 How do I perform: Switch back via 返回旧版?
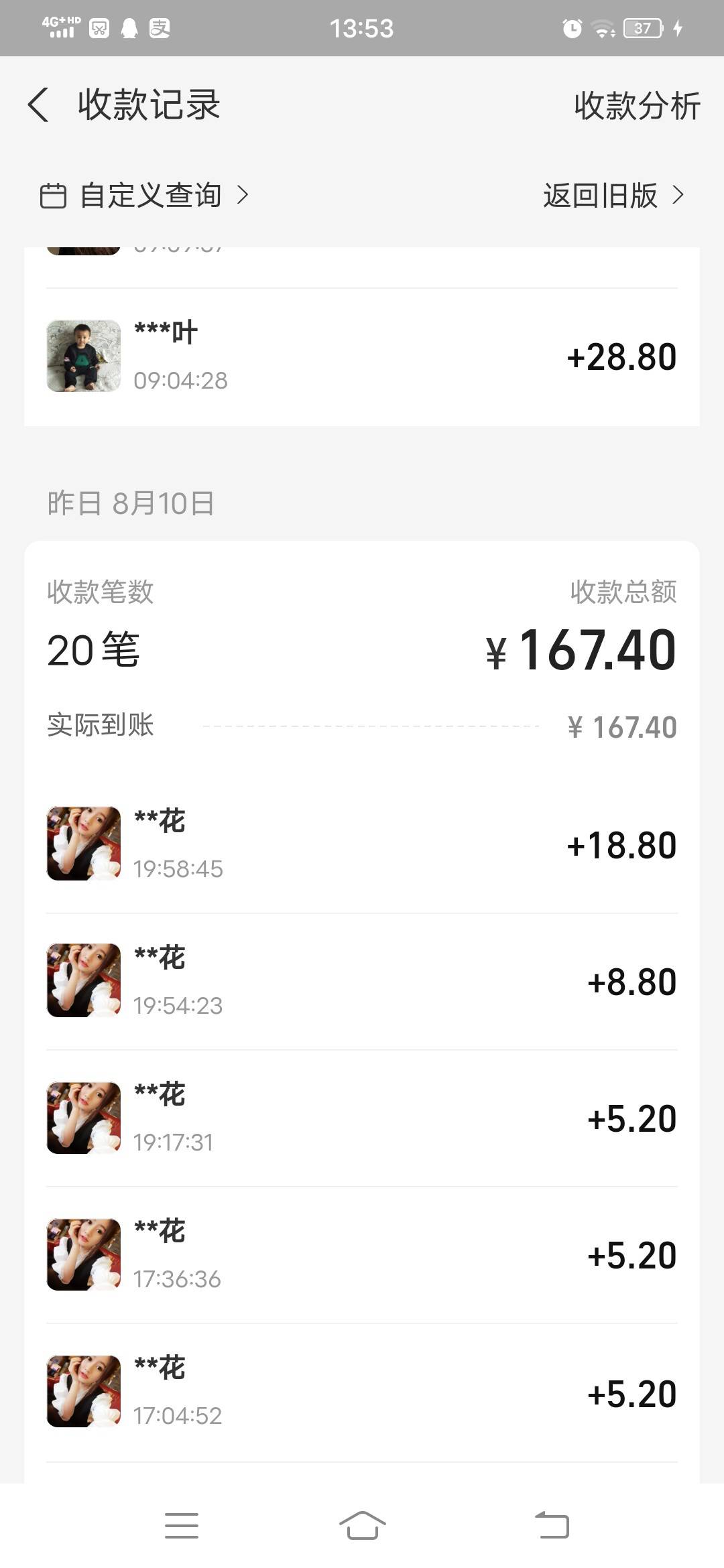(x=613, y=196)
